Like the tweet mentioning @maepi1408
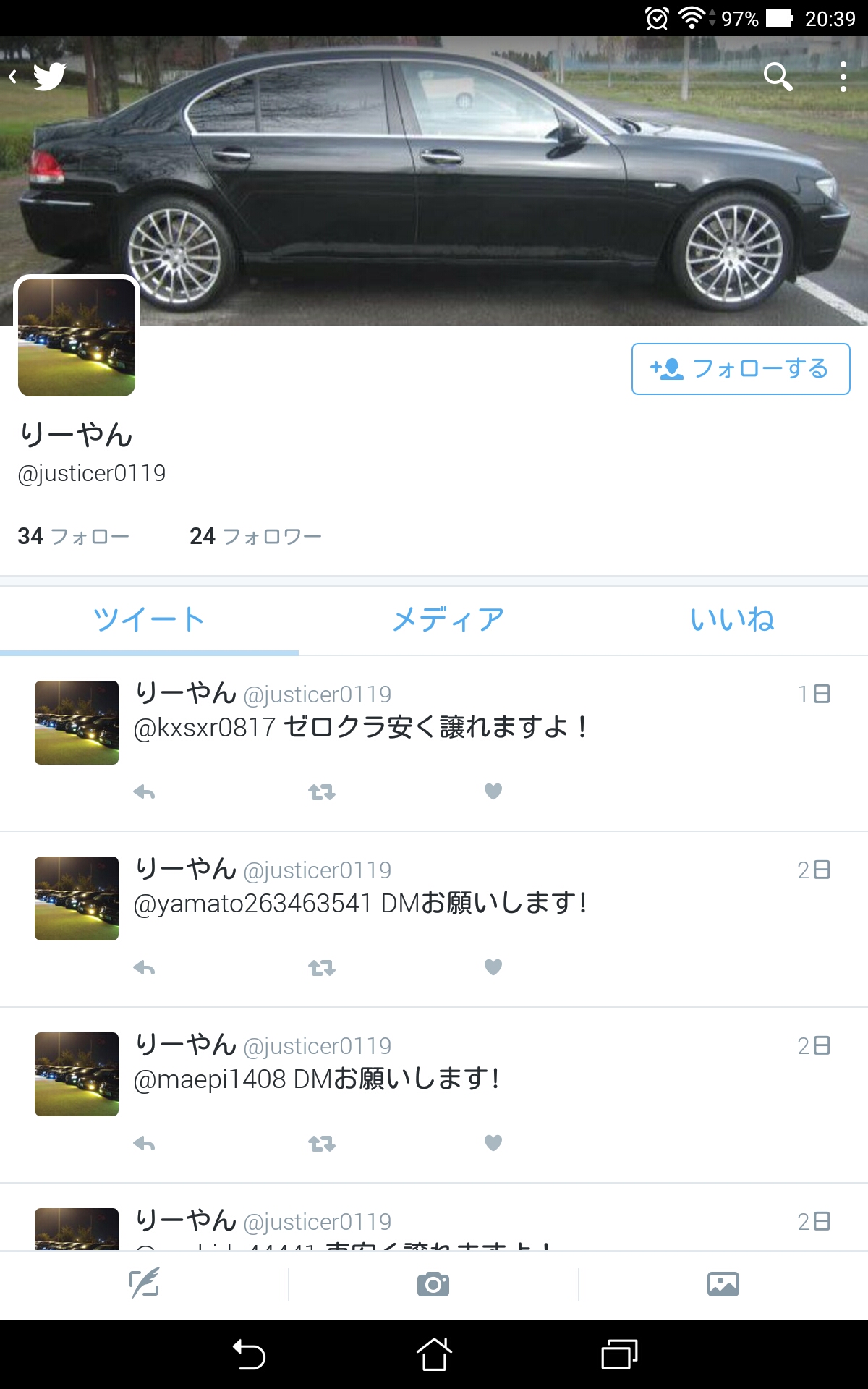 (493, 1143)
